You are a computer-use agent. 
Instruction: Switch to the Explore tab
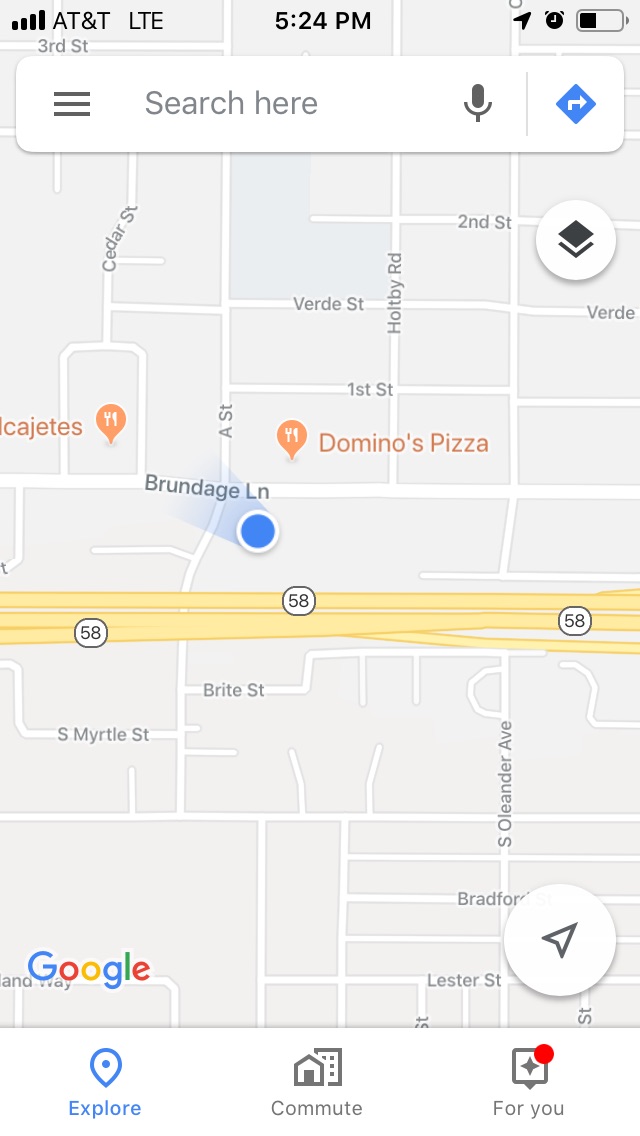click(105, 1082)
